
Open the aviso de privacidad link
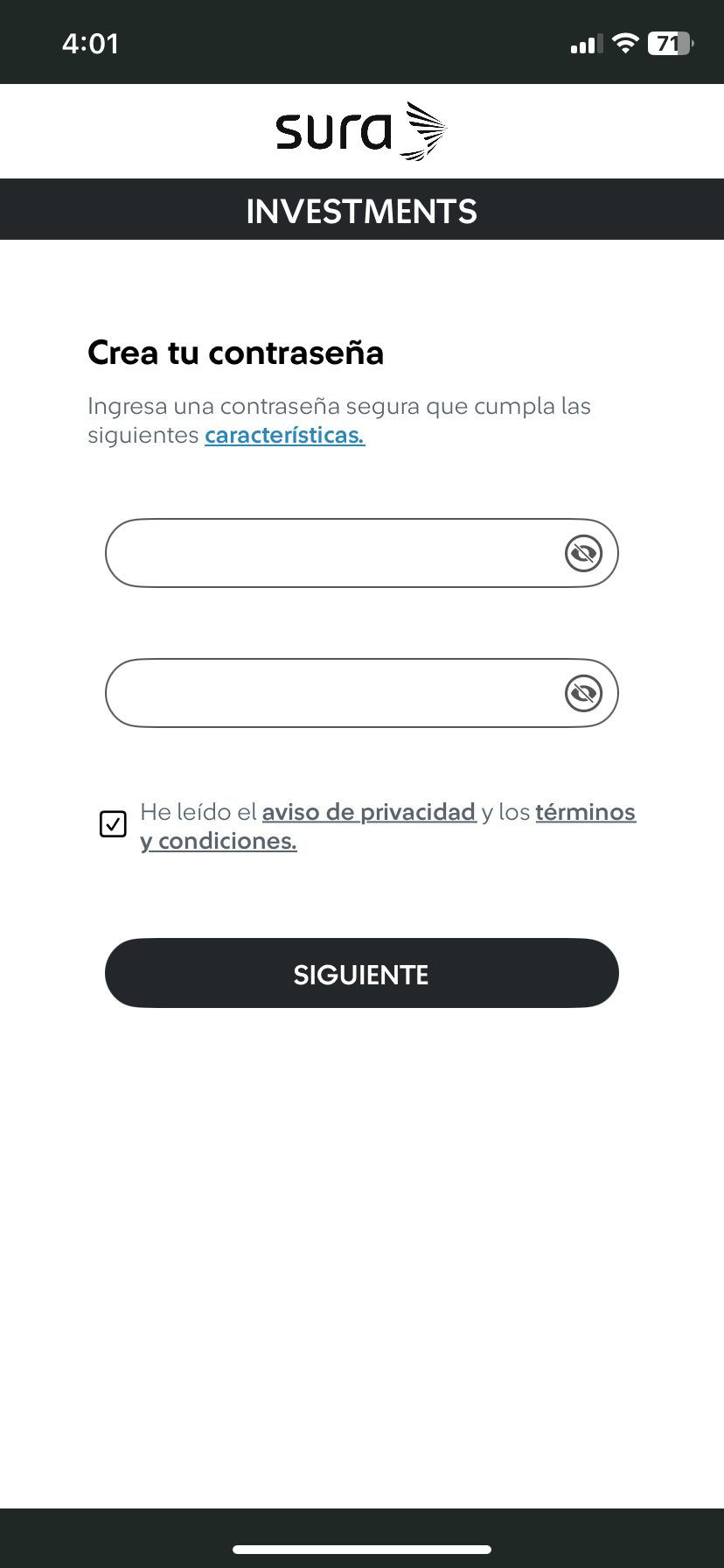[368, 813]
